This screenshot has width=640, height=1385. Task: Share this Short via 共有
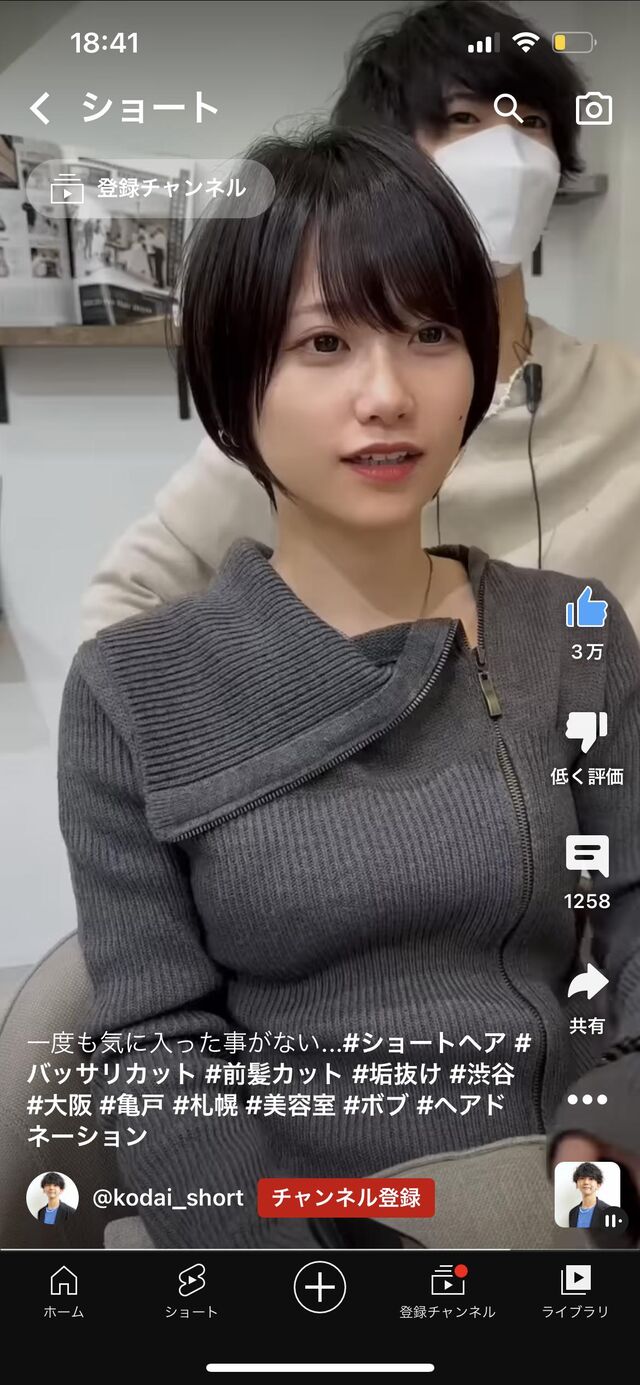(x=587, y=983)
